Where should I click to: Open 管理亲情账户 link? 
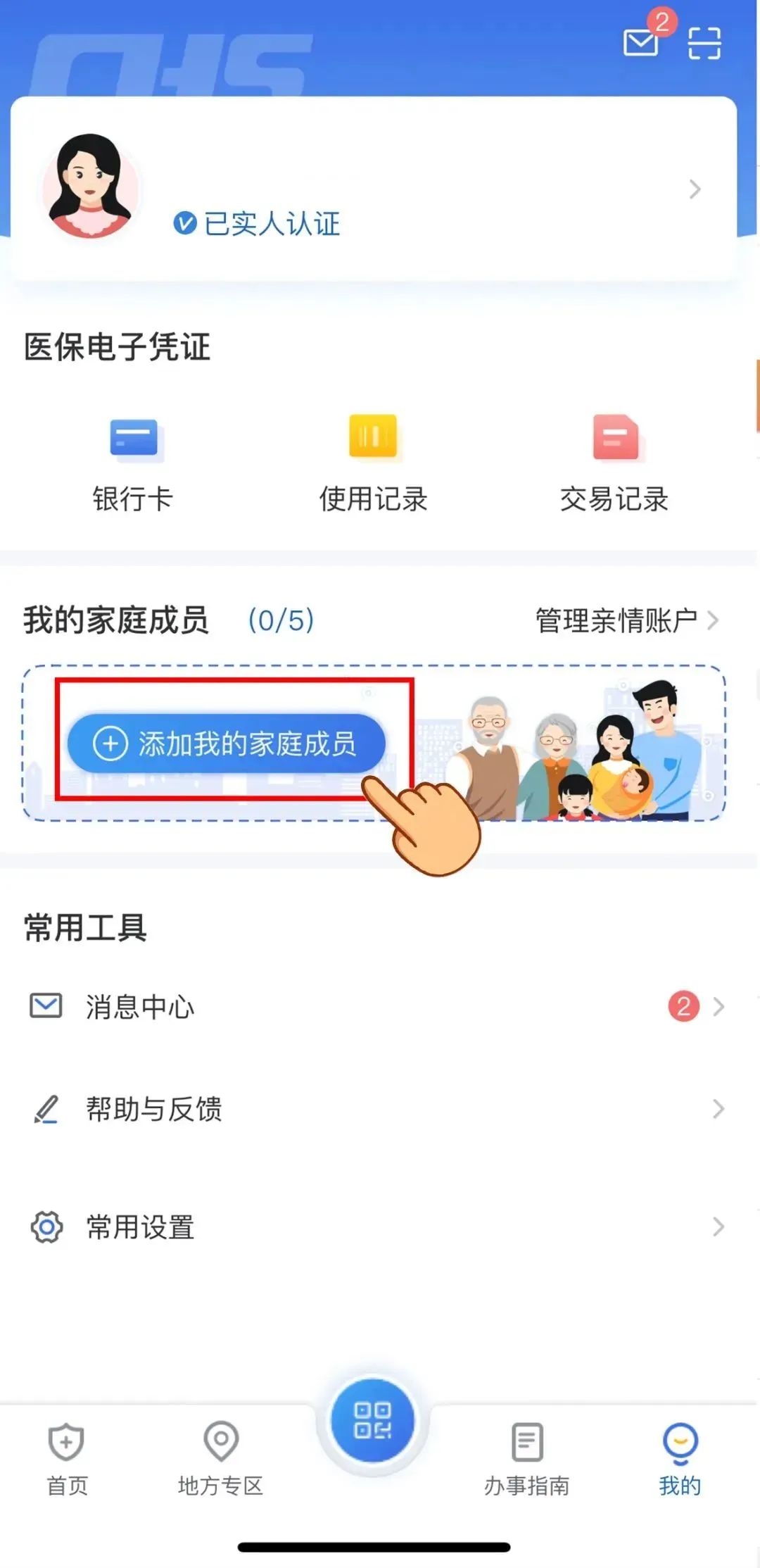tap(626, 620)
